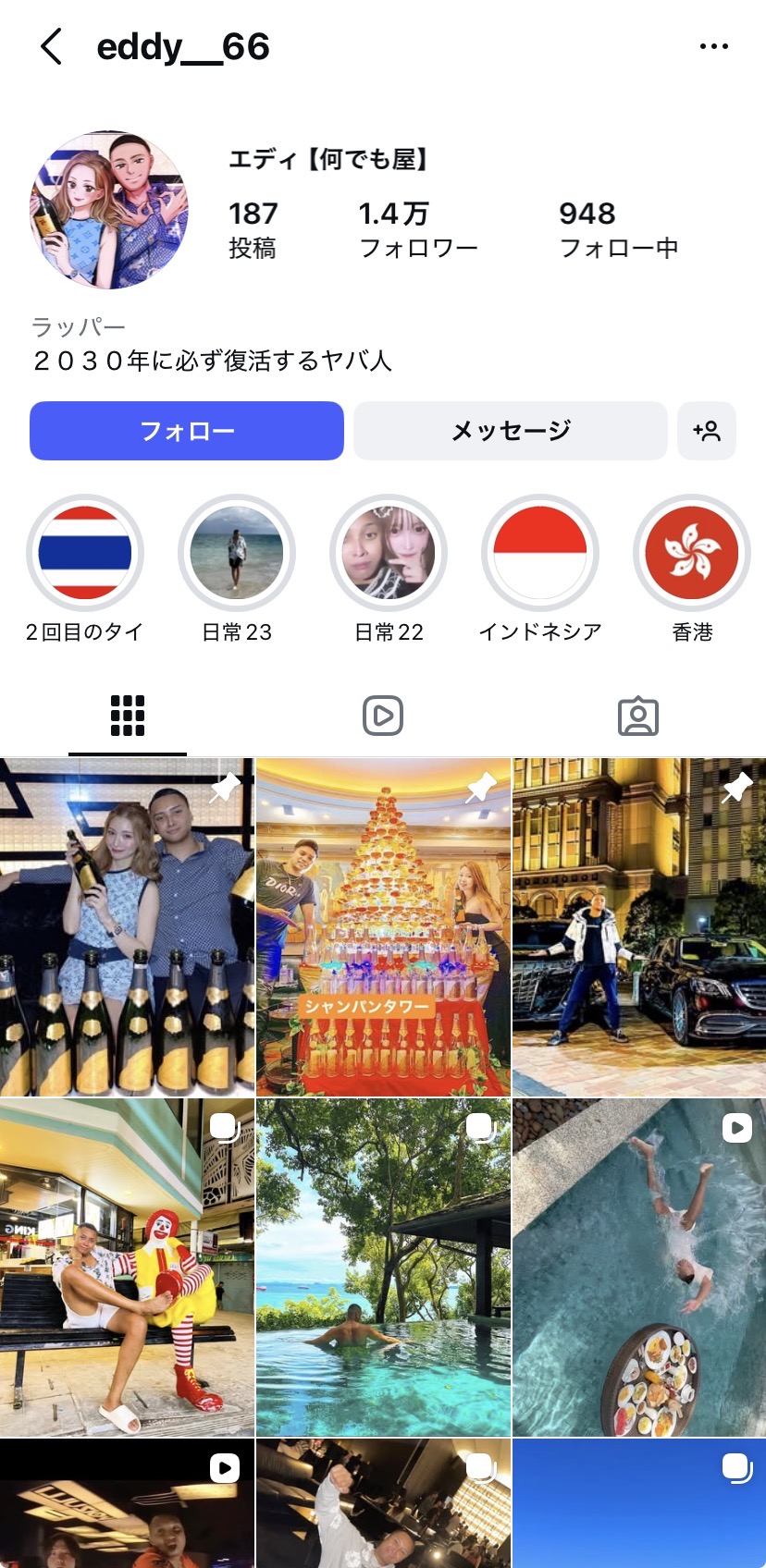The width and height of the screenshot is (766, 1568).
Task: Open the pool jump video with floating tray
Action: 639,1267
